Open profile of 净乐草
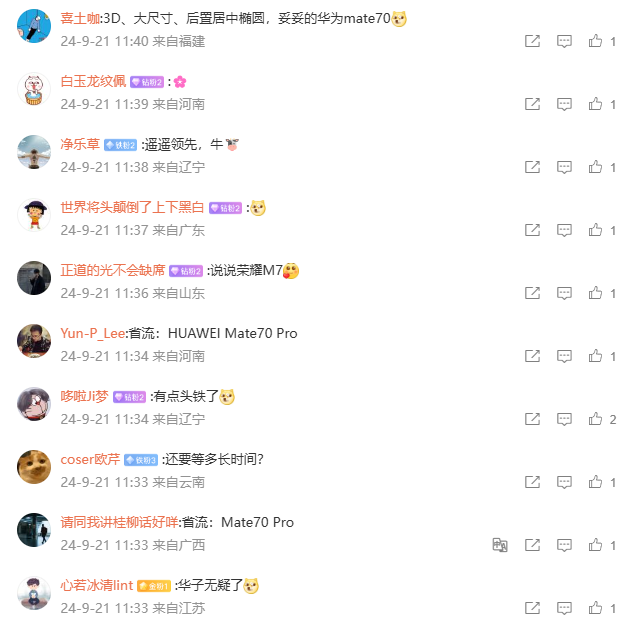This screenshot has width=630, height=636. (x=80, y=144)
